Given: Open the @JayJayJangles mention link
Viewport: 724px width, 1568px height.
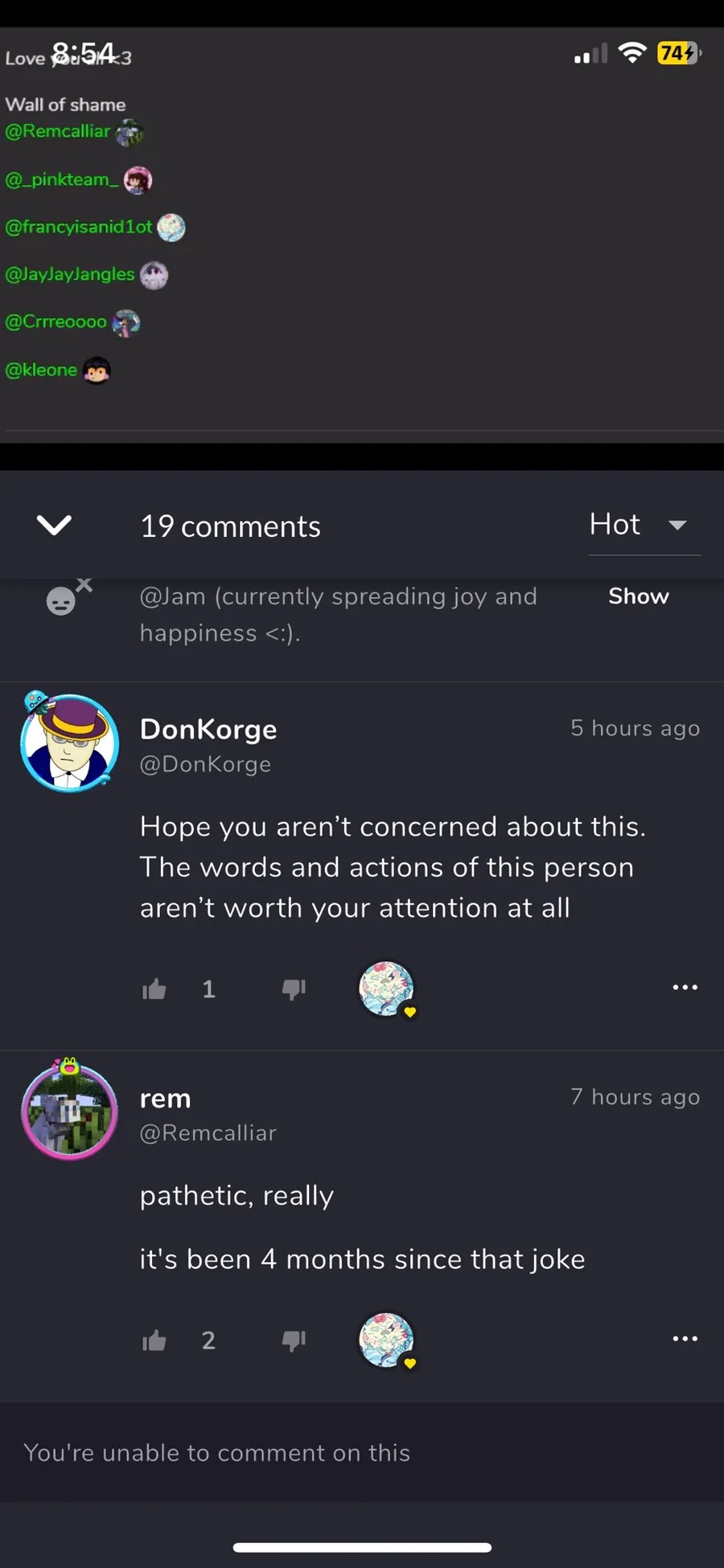Looking at the screenshot, I should (70, 274).
